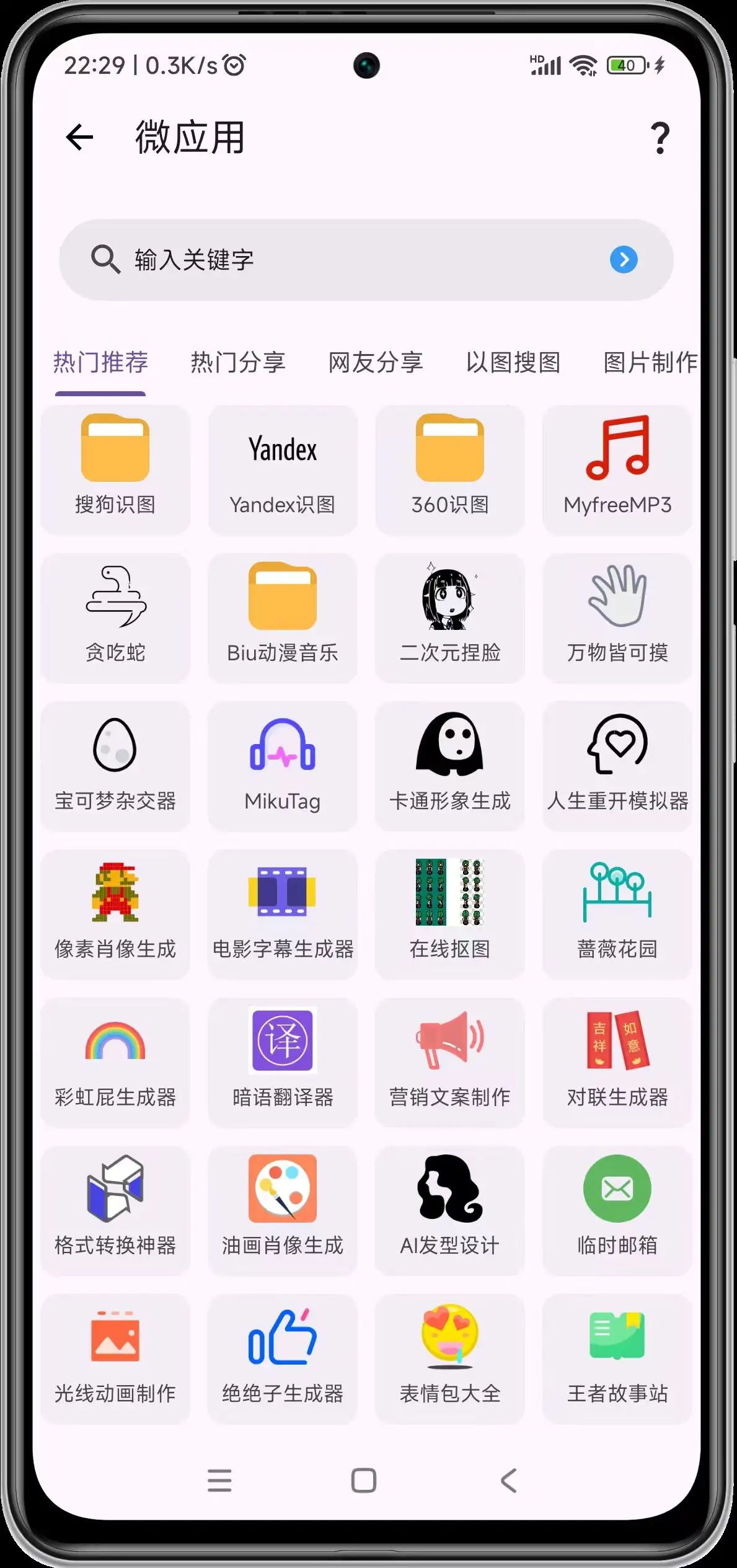
Task: Open the help question mark
Action: (x=661, y=138)
